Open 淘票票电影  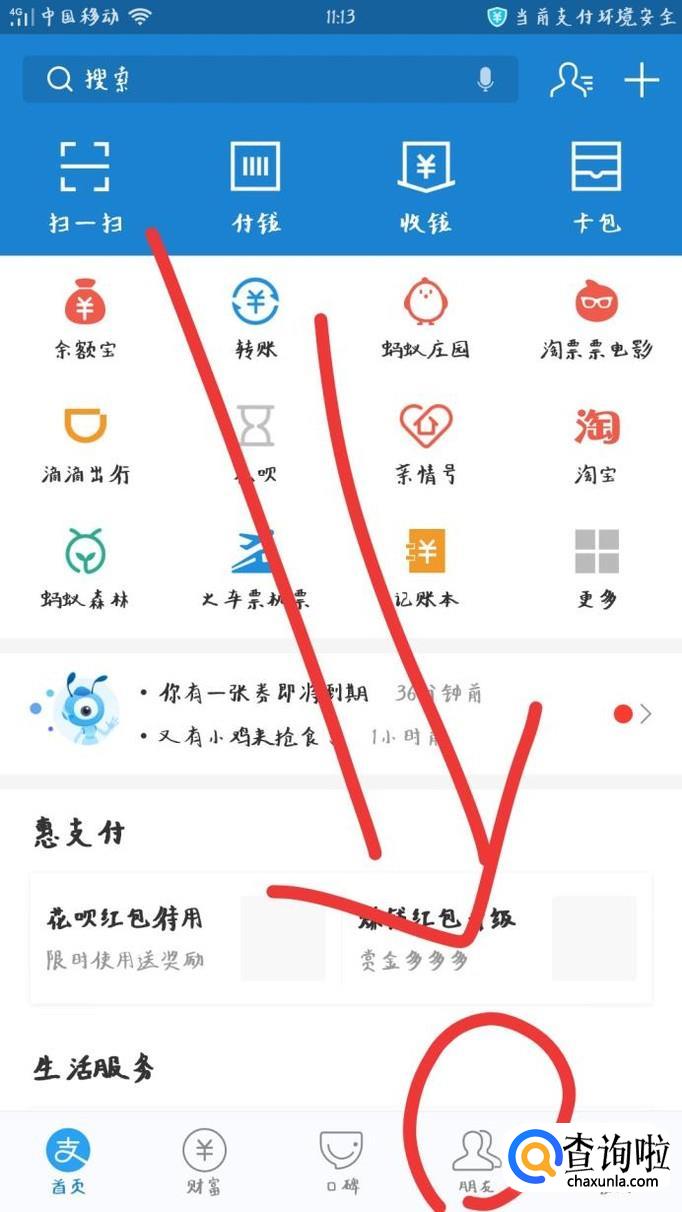(597, 318)
